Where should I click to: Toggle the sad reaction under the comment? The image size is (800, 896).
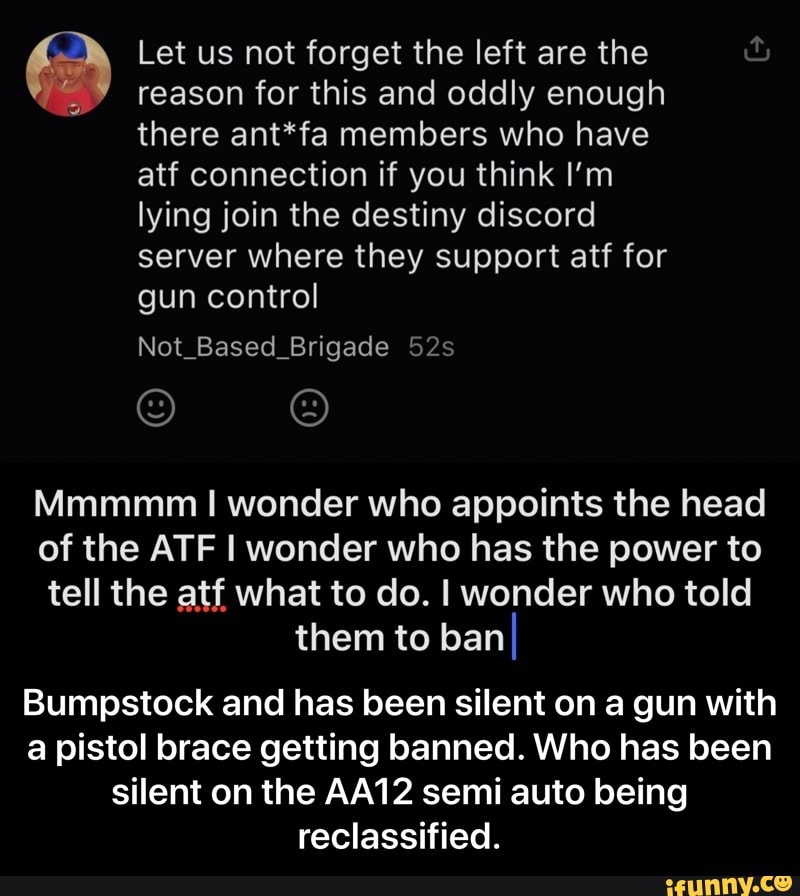(x=308, y=407)
